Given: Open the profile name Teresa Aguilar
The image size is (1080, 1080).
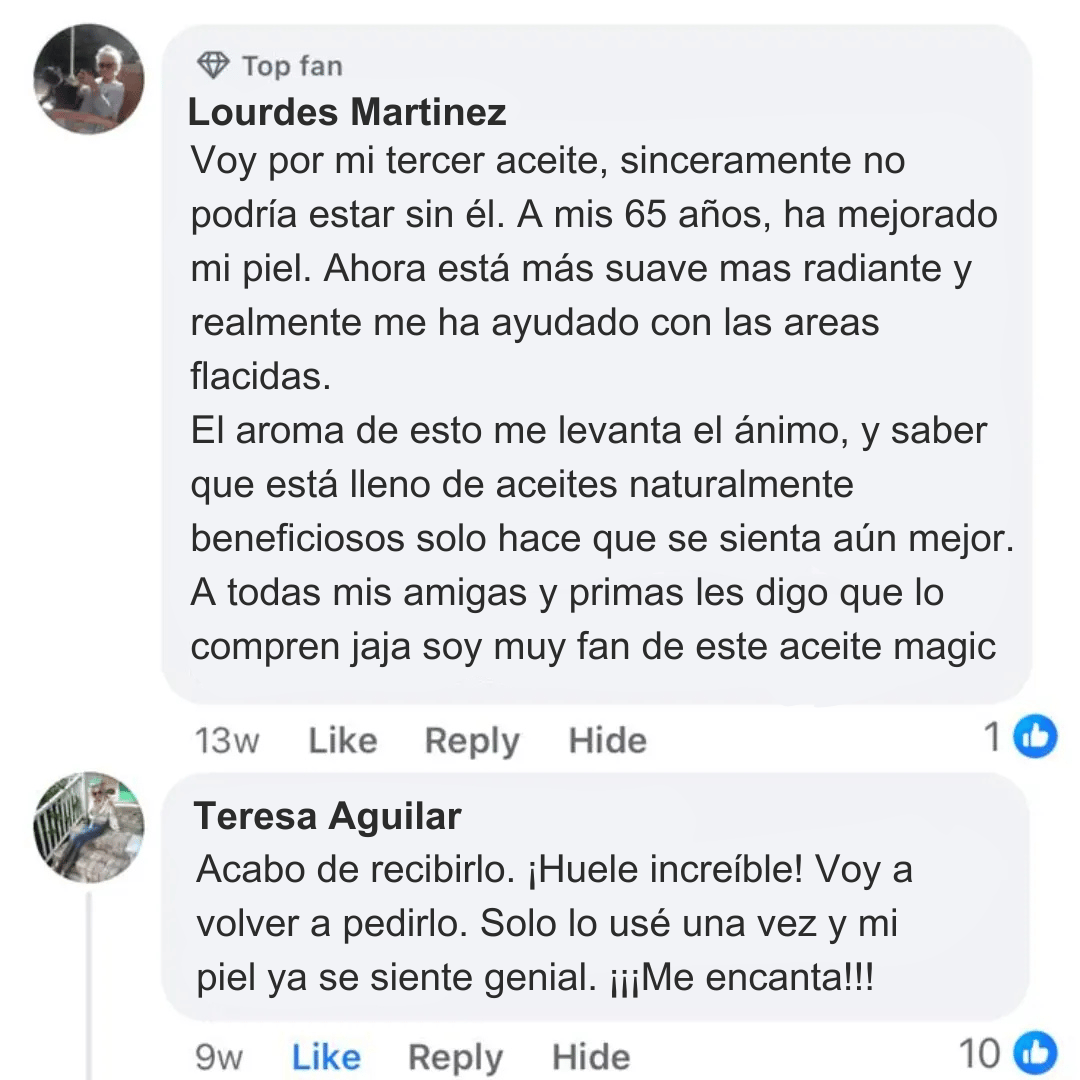Looking at the screenshot, I should (x=328, y=816).
